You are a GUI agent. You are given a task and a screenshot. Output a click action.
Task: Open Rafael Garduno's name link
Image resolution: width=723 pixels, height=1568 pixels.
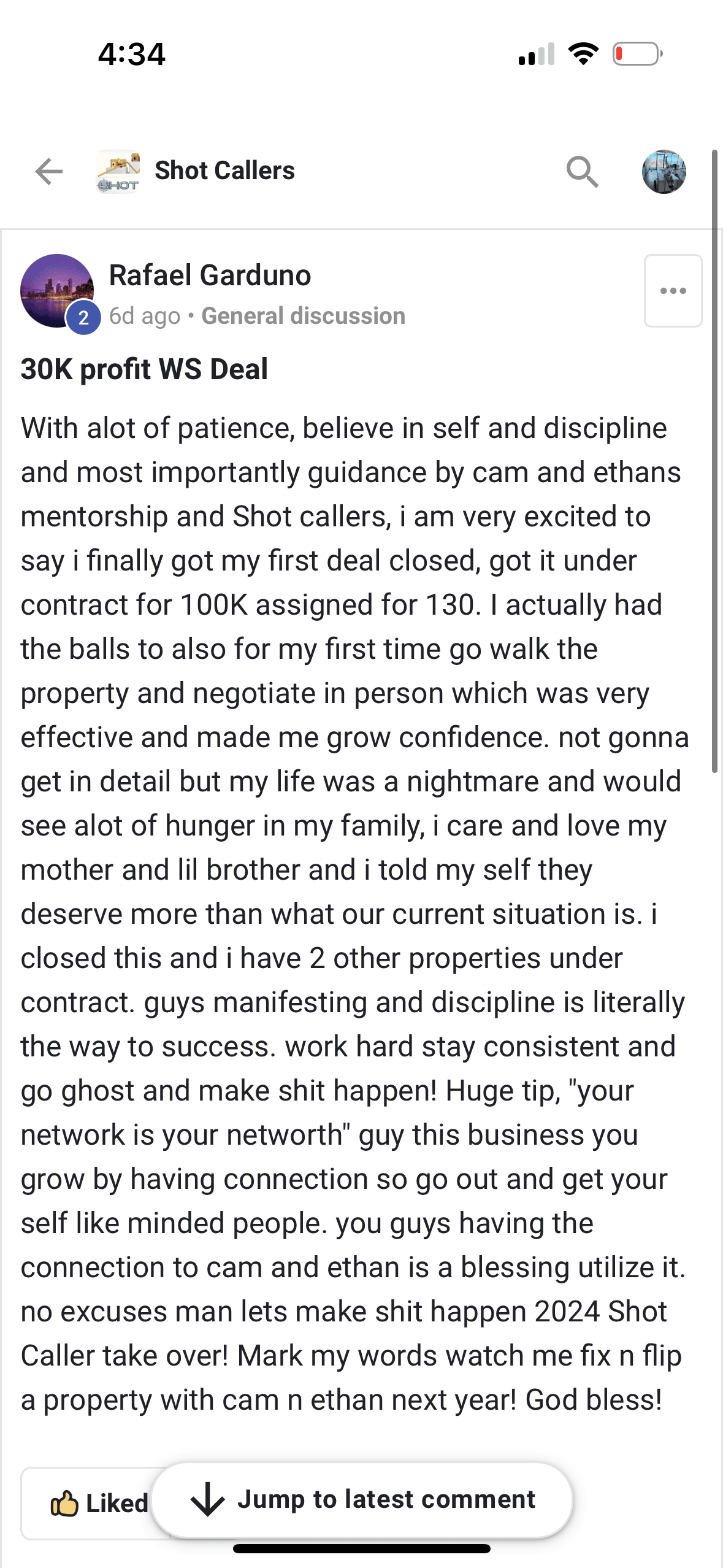[210, 275]
